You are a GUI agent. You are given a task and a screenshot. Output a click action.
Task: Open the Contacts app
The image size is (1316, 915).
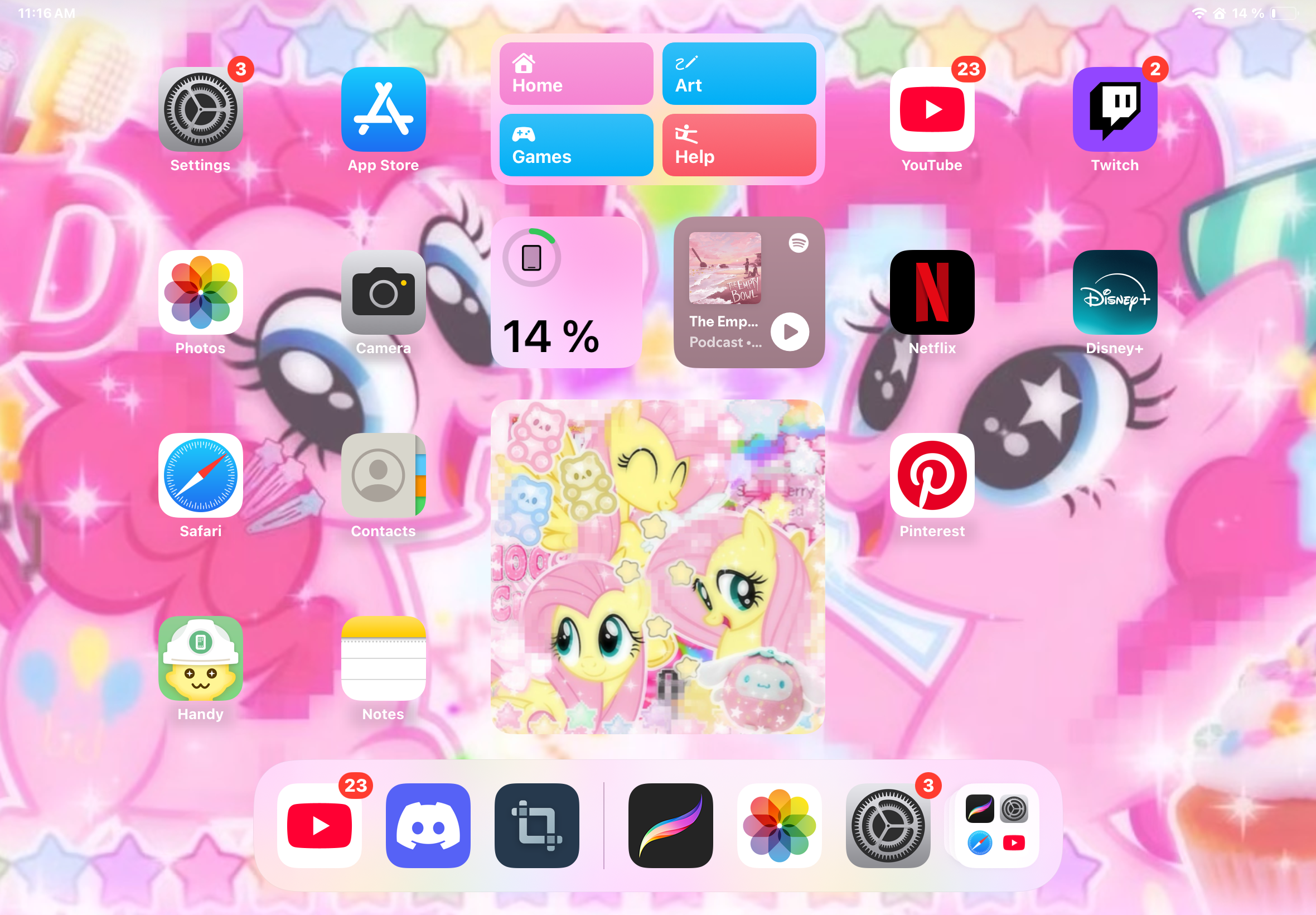point(383,475)
